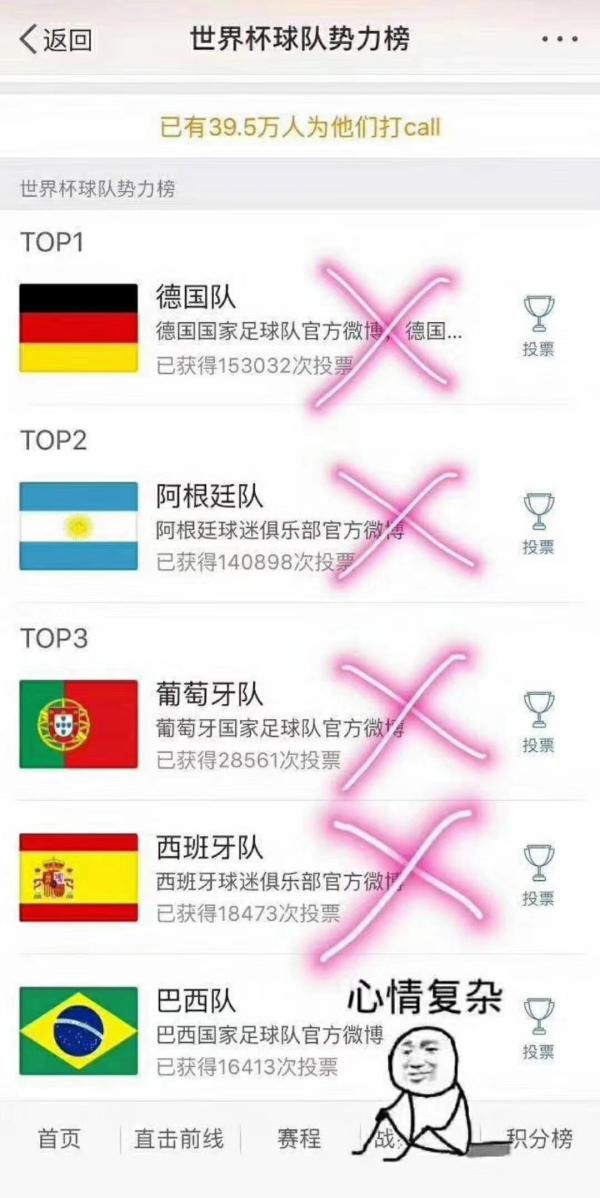Image resolution: width=600 pixels, height=1198 pixels.
Task: Switch to the 首页 tab
Action: click(x=59, y=1138)
